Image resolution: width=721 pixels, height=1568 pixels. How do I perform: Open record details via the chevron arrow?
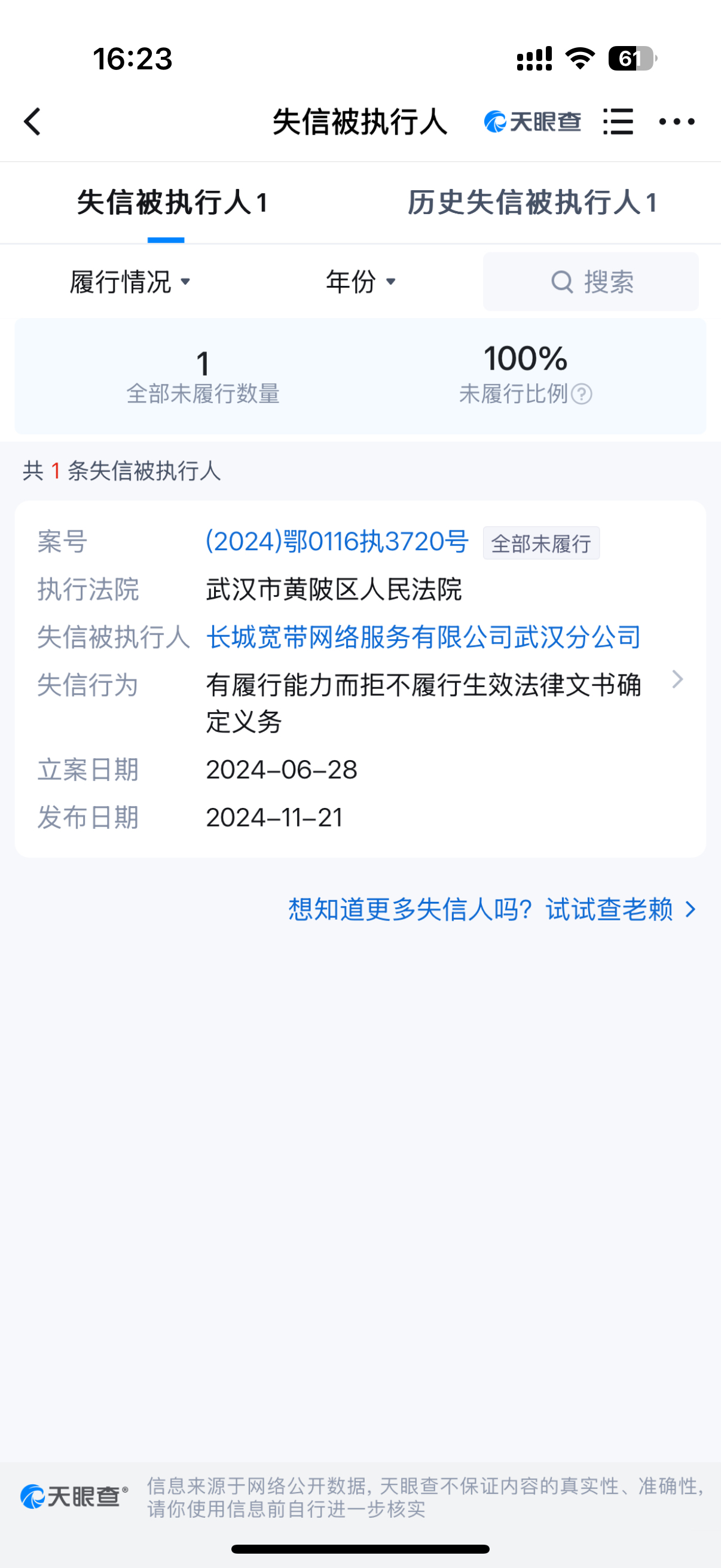(x=677, y=679)
